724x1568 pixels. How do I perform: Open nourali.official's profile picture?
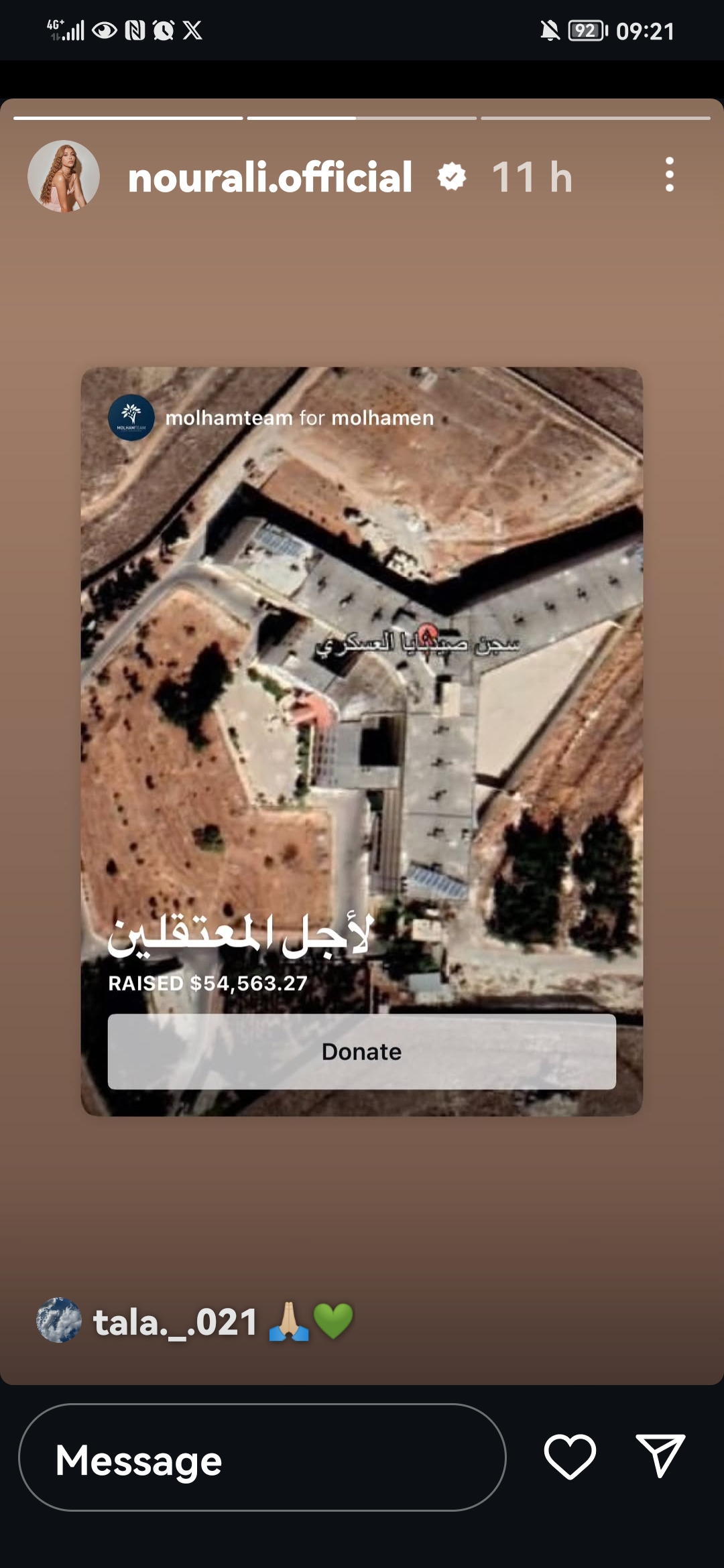[64, 176]
